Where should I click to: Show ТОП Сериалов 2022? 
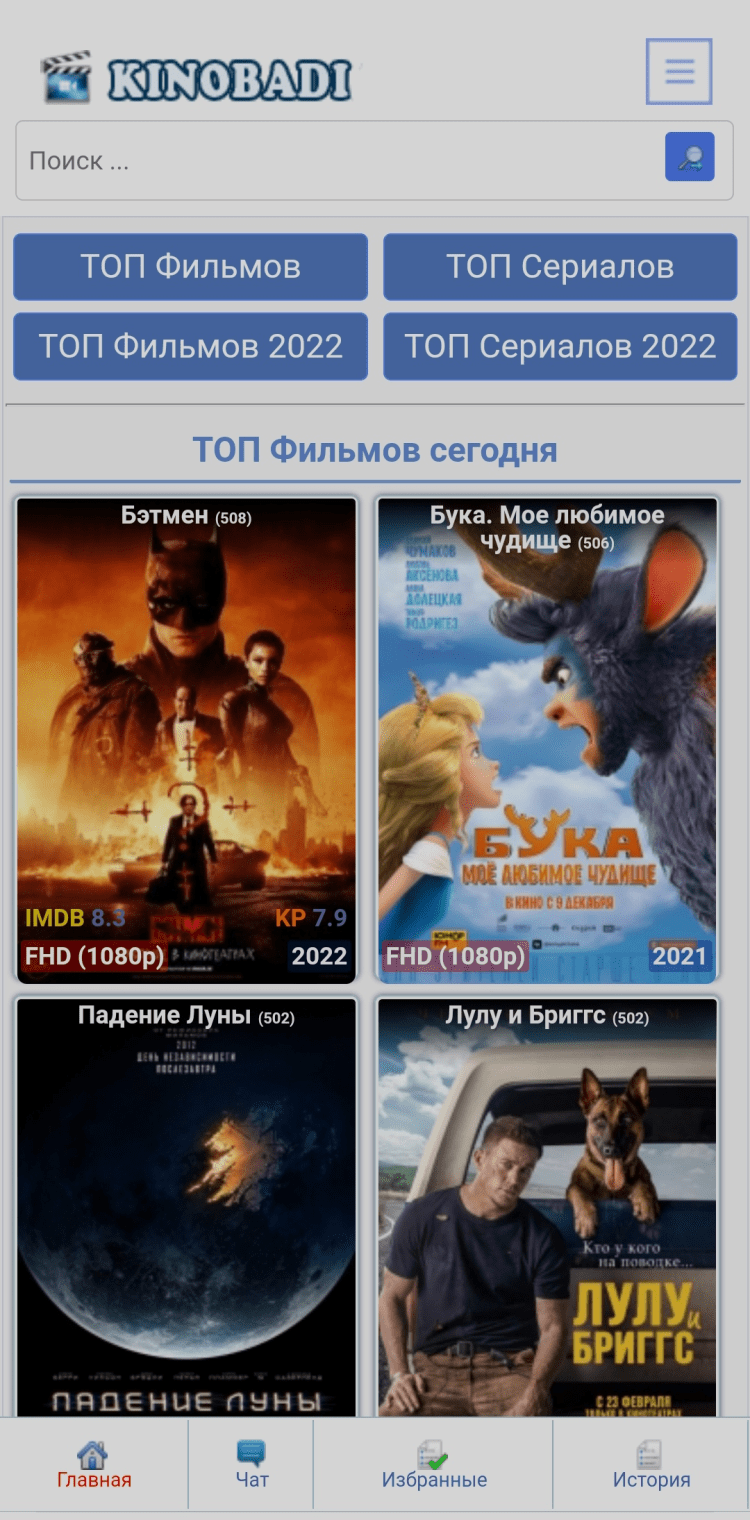tap(560, 346)
